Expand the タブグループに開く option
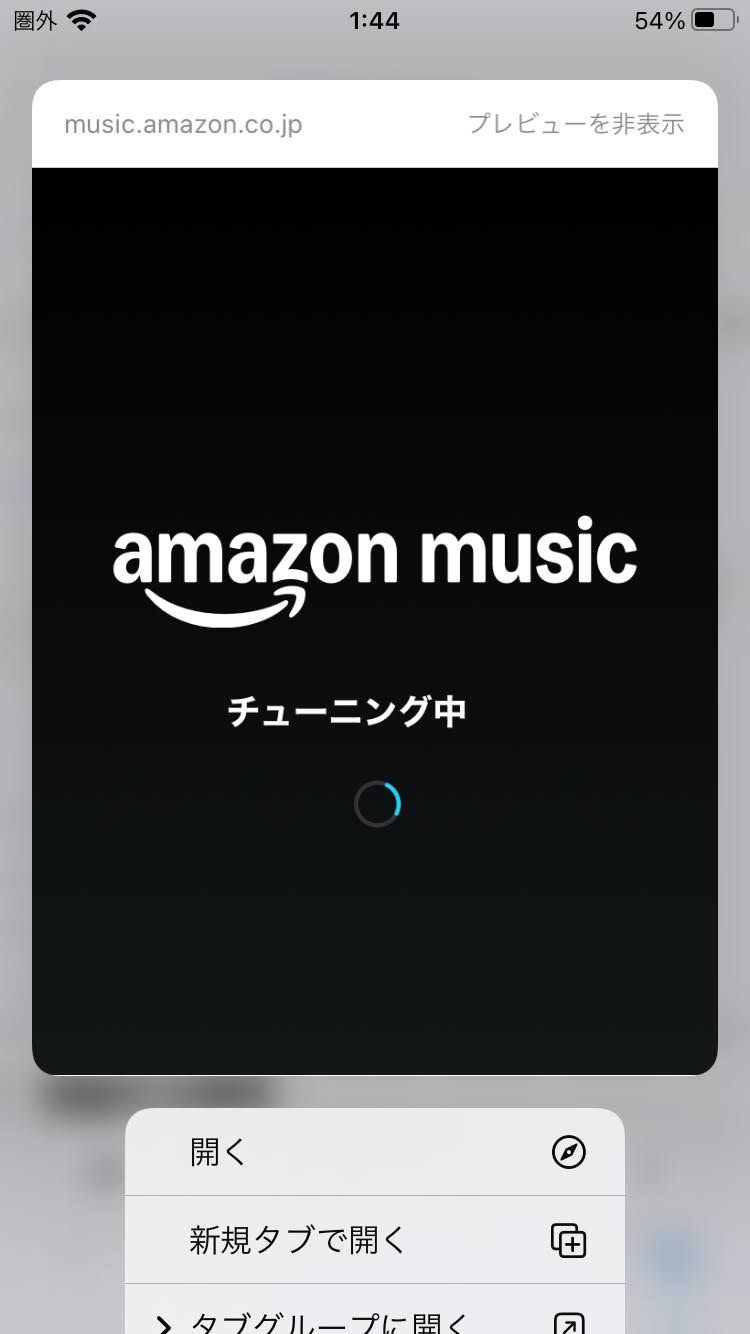The height and width of the screenshot is (1334, 750). 374,1318
